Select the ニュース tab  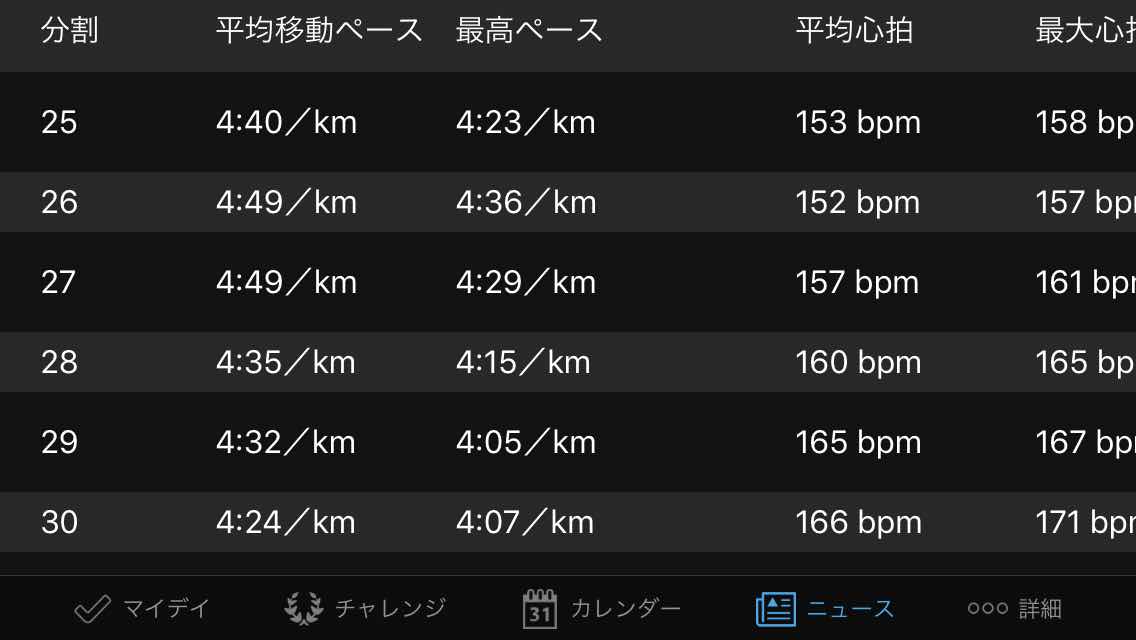click(x=825, y=609)
